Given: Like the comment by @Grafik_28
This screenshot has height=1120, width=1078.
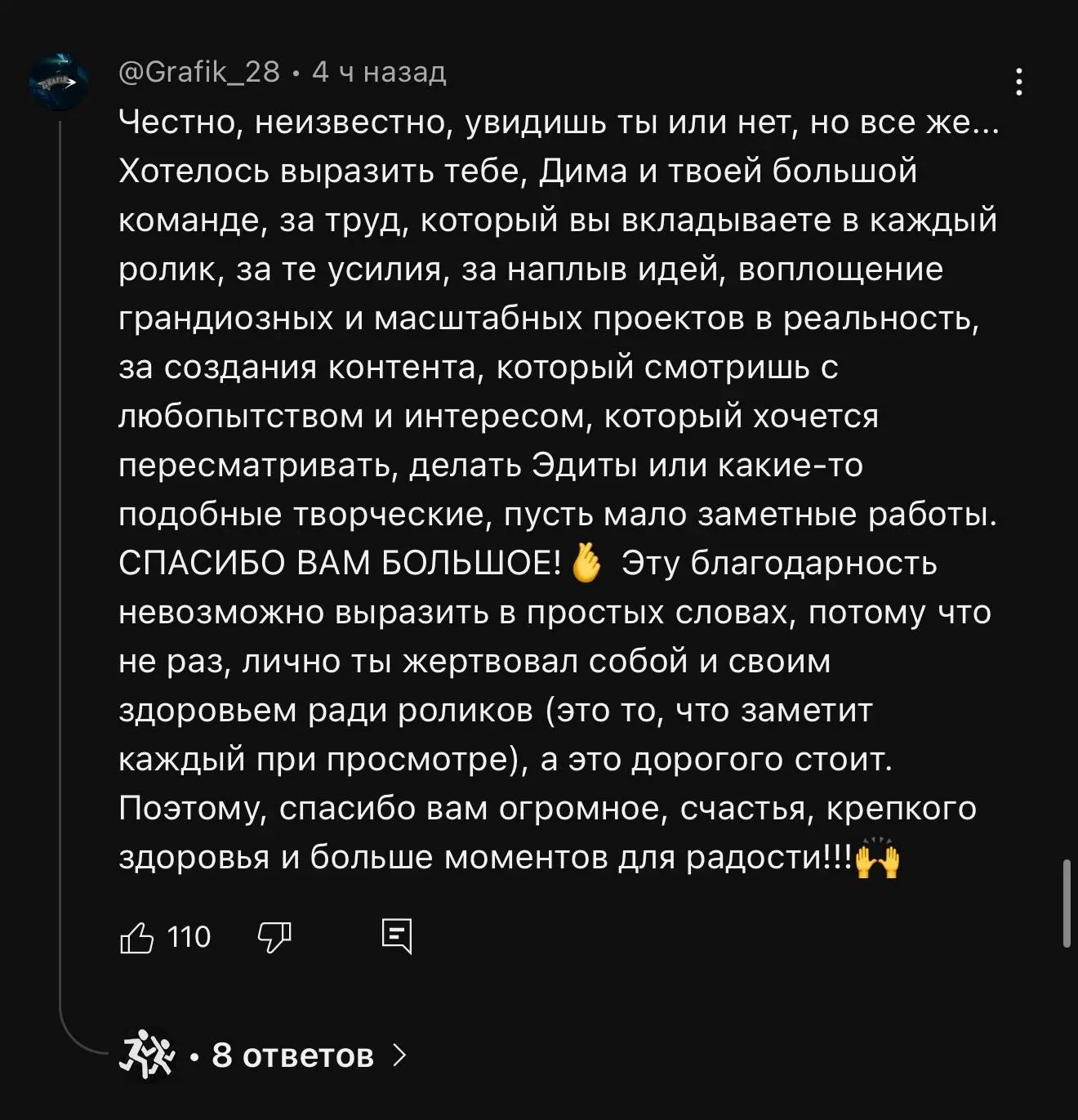Looking at the screenshot, I should click(137, 937).
